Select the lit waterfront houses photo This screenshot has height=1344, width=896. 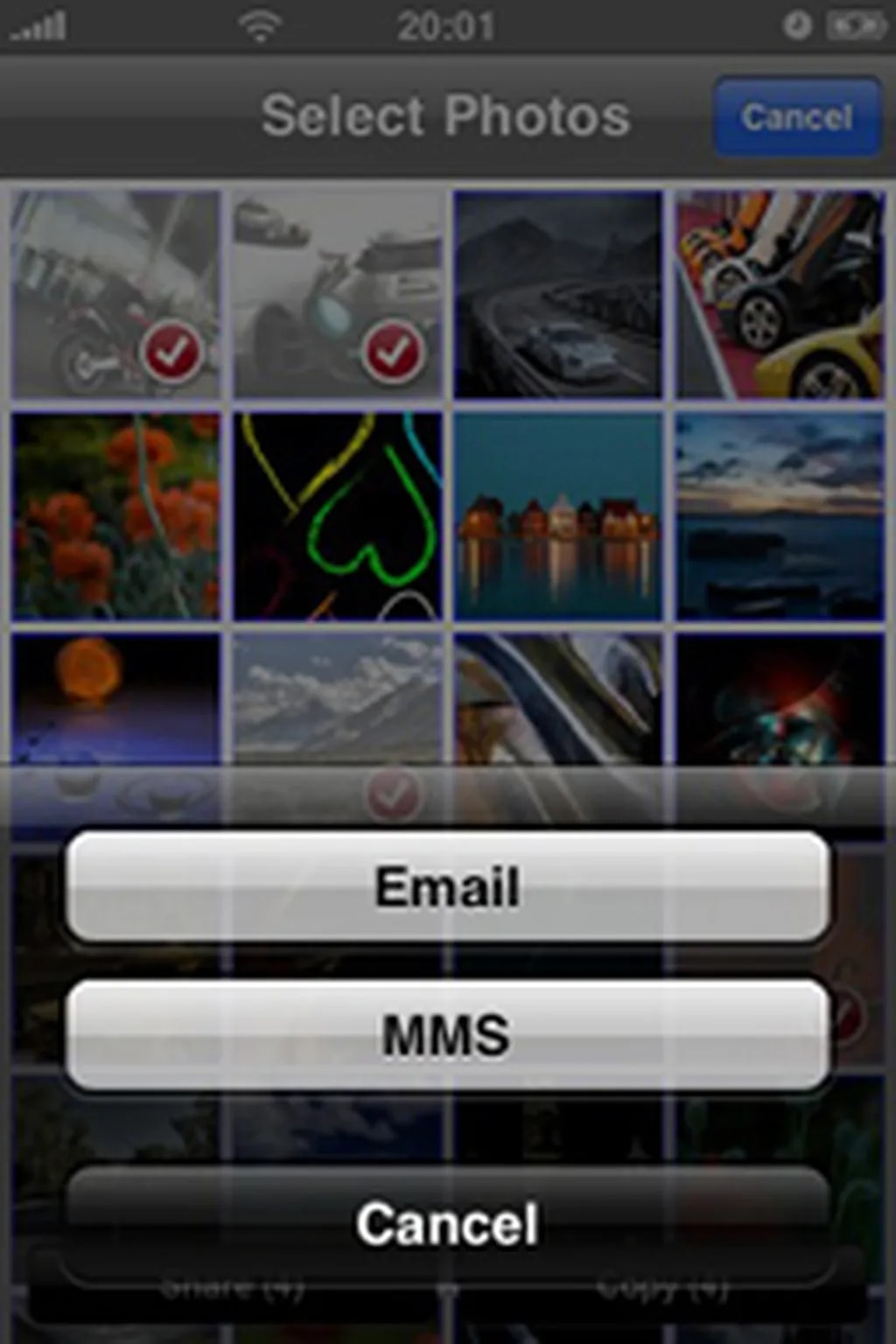pos(558,516)
